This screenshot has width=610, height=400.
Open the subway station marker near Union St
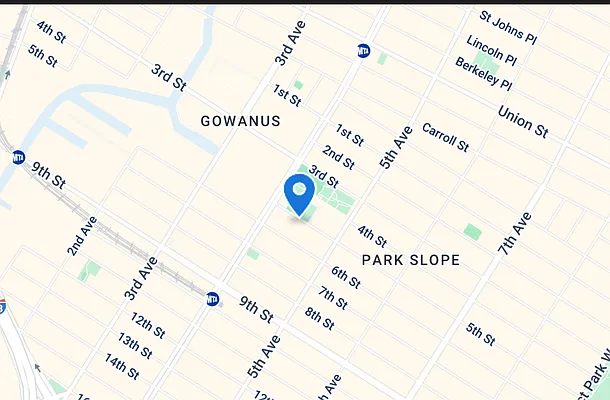364,50
